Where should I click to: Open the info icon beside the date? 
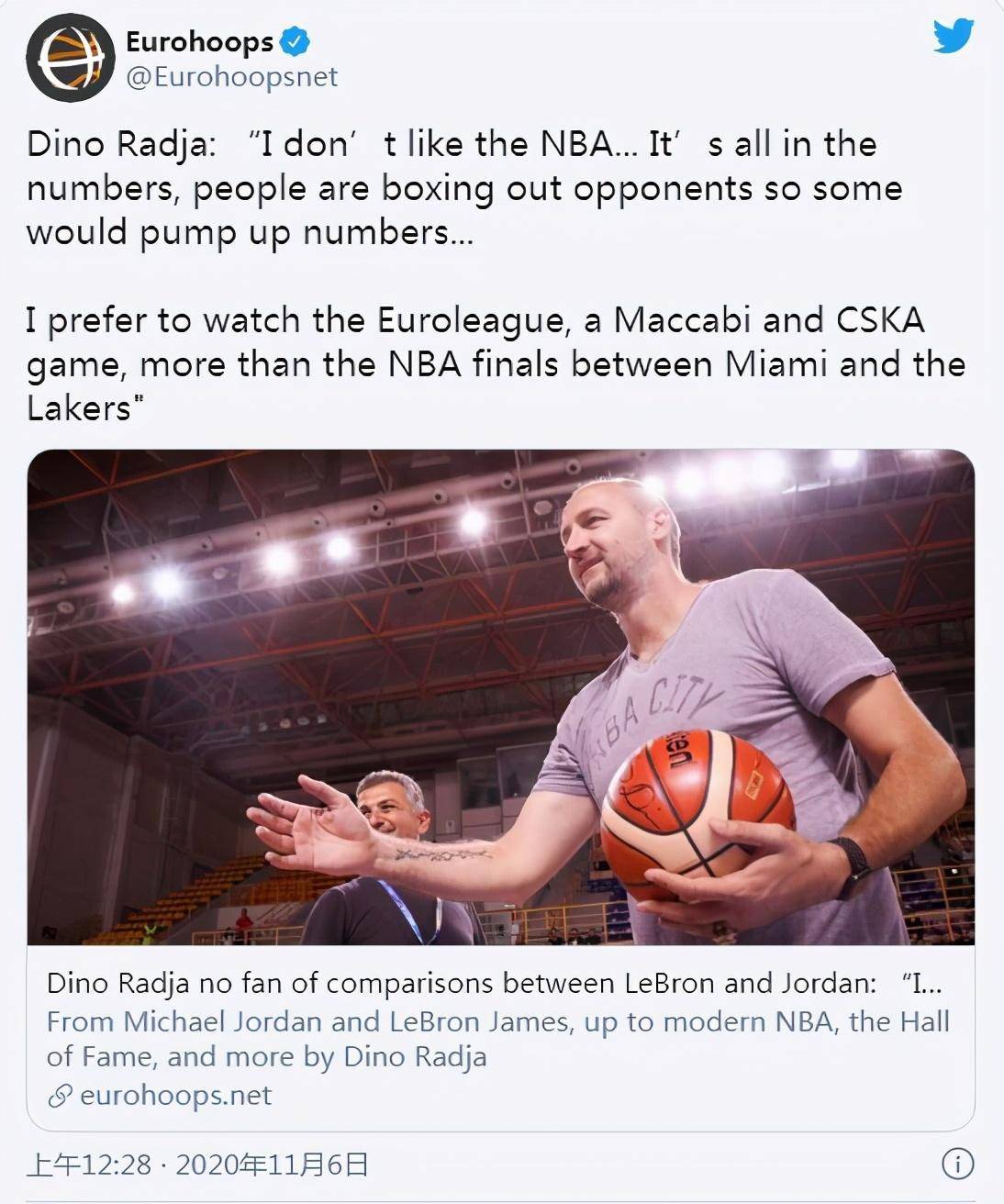click(x=957, y=1165)
